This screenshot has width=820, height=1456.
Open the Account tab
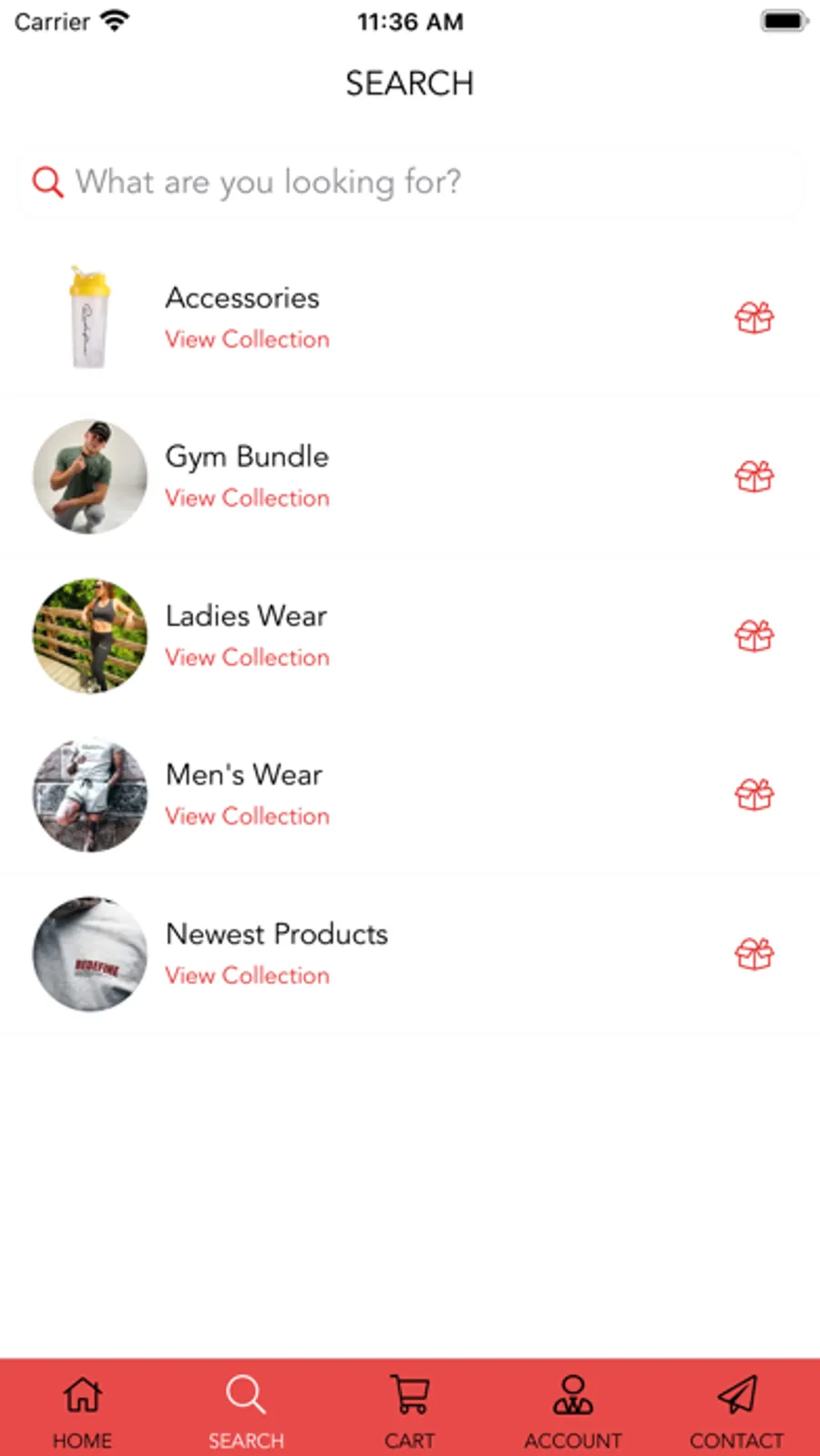pos(573,1409)
